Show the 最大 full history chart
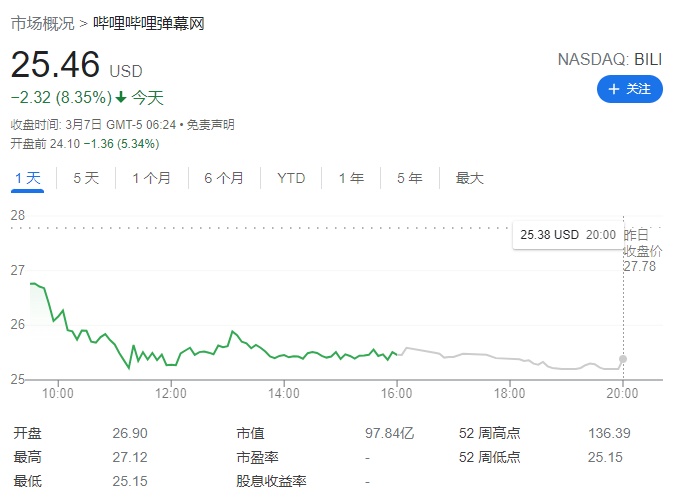Screen dimensions: 681x502 tap(469, 178)
